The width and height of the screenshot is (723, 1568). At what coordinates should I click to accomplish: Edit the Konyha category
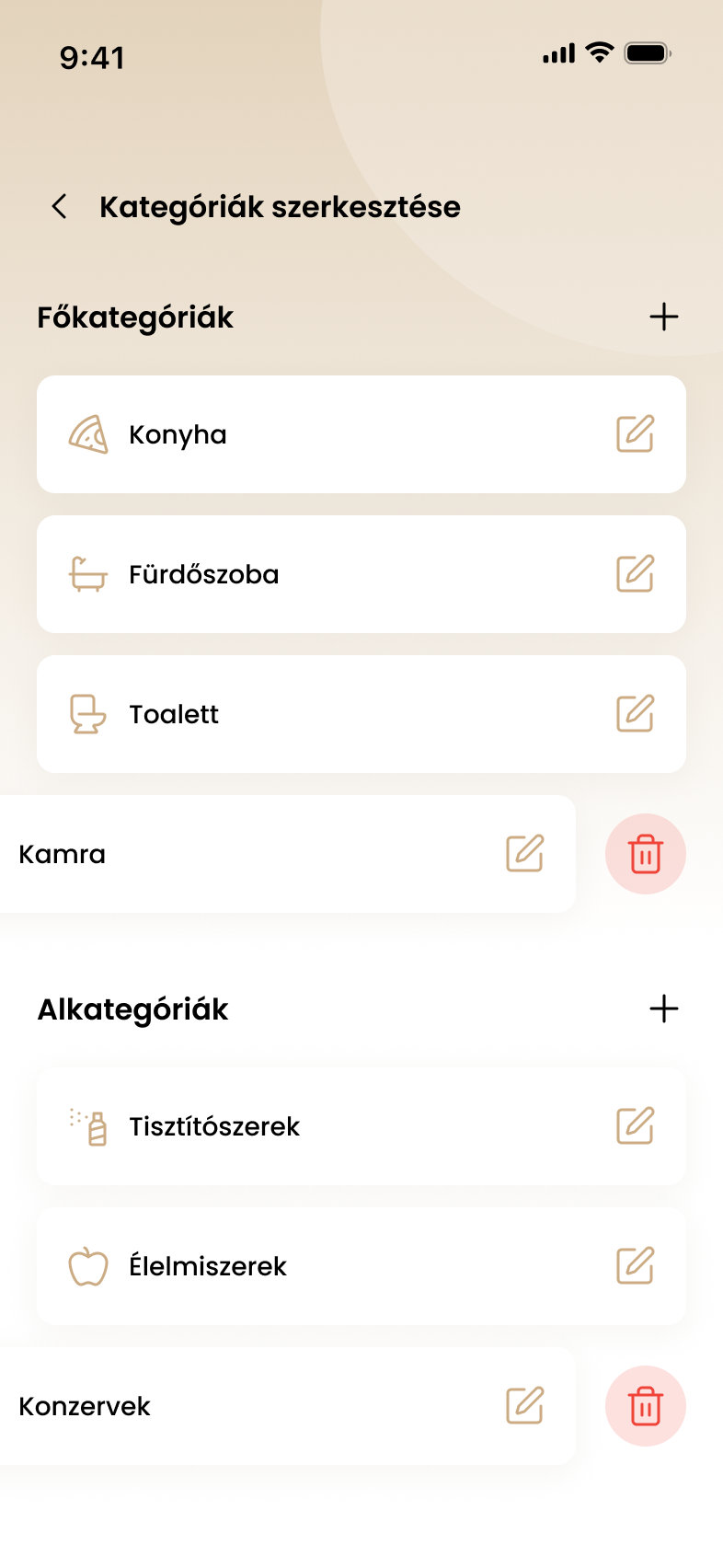[x=635, y=434]
